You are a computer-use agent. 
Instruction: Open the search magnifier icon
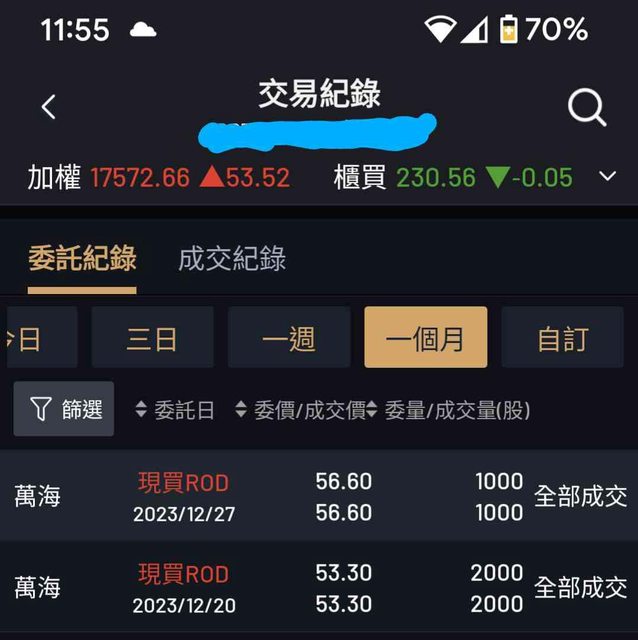click(x=586, y=107)
